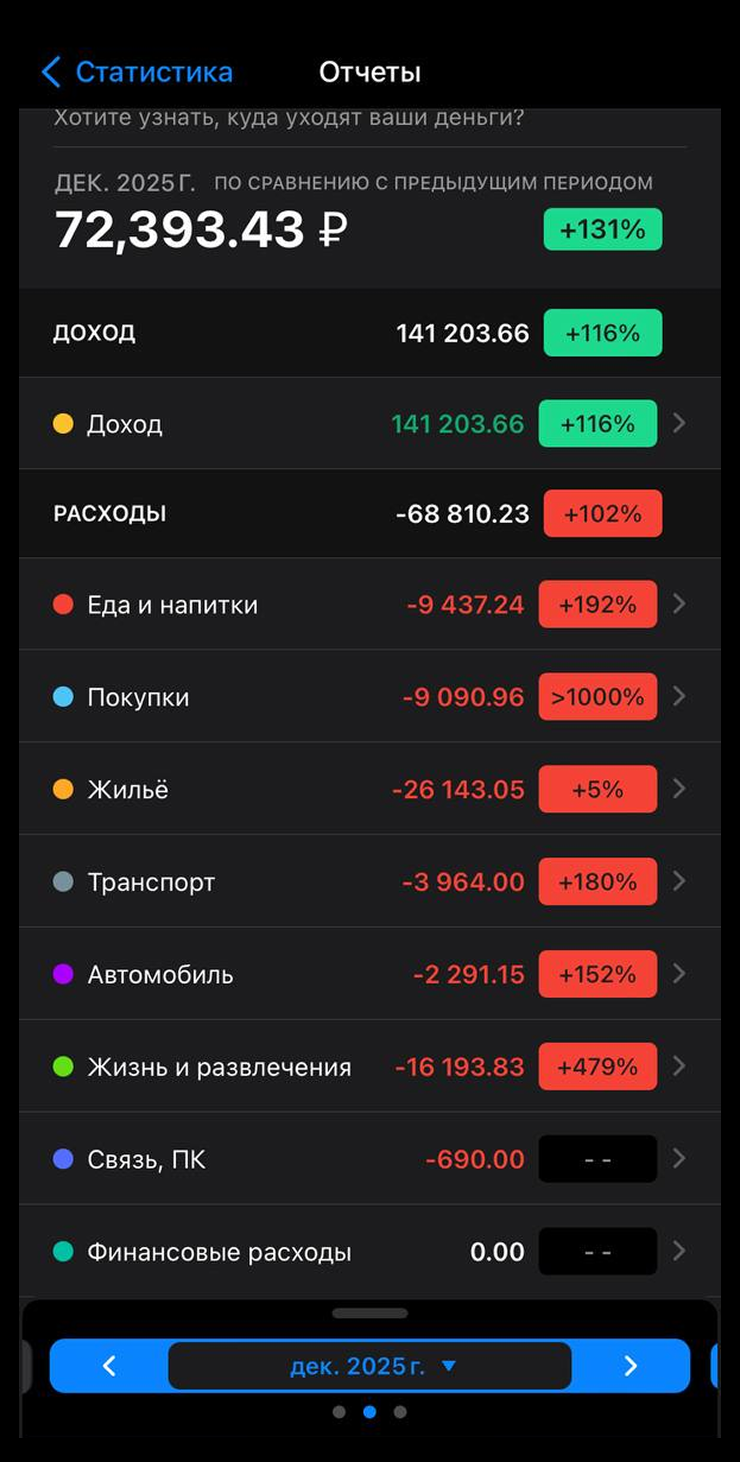Expand the Жизнь и развлечения details
This screenshot has height=1462, width=740.
(678, 1066)
